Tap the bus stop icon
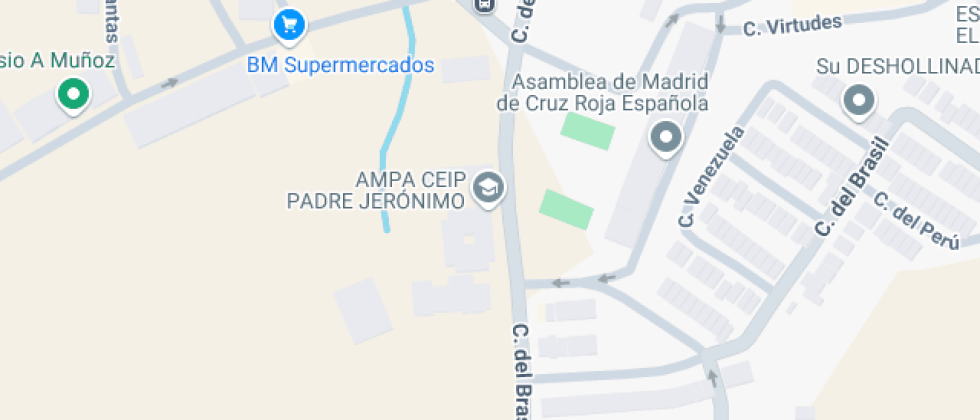This screenshot has height=420, width=980. click(485, 4)
